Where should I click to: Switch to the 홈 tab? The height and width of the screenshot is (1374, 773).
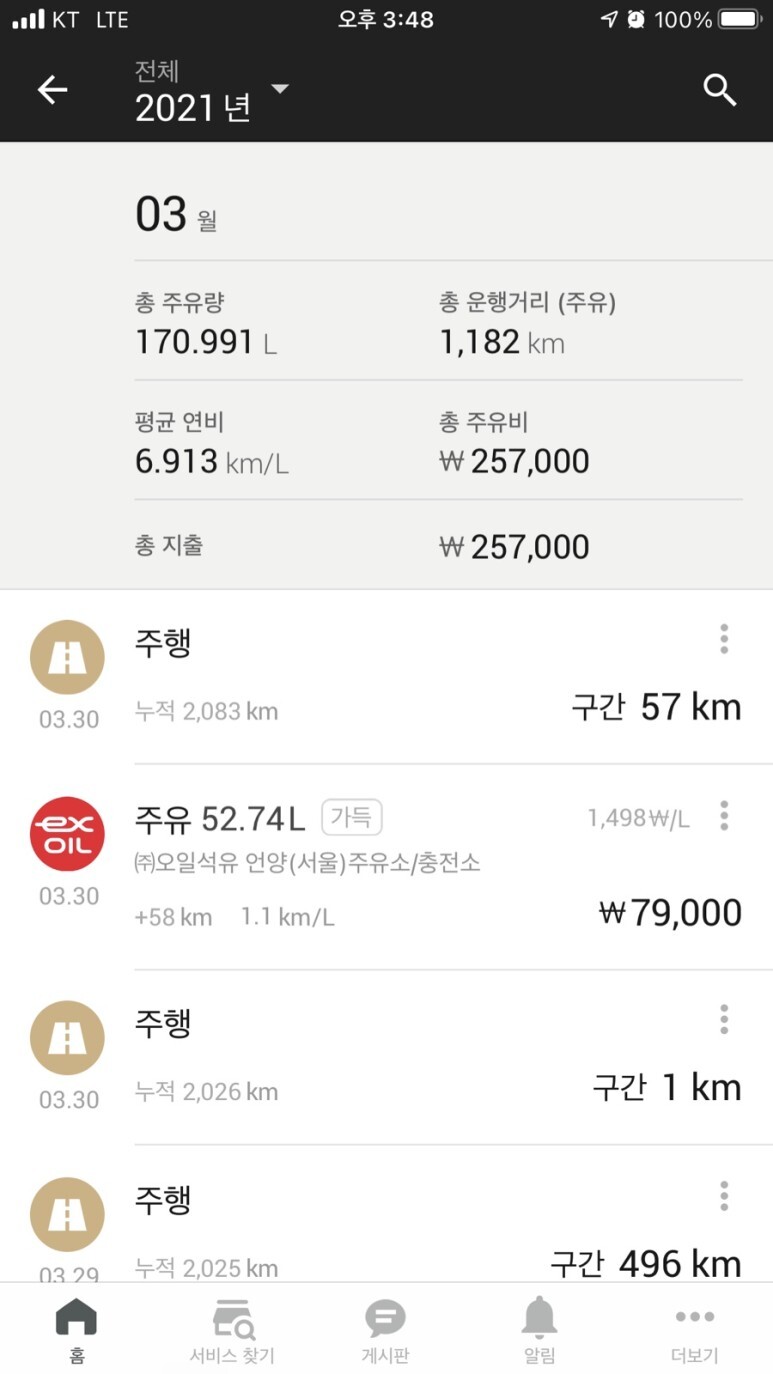[77, 1332]
